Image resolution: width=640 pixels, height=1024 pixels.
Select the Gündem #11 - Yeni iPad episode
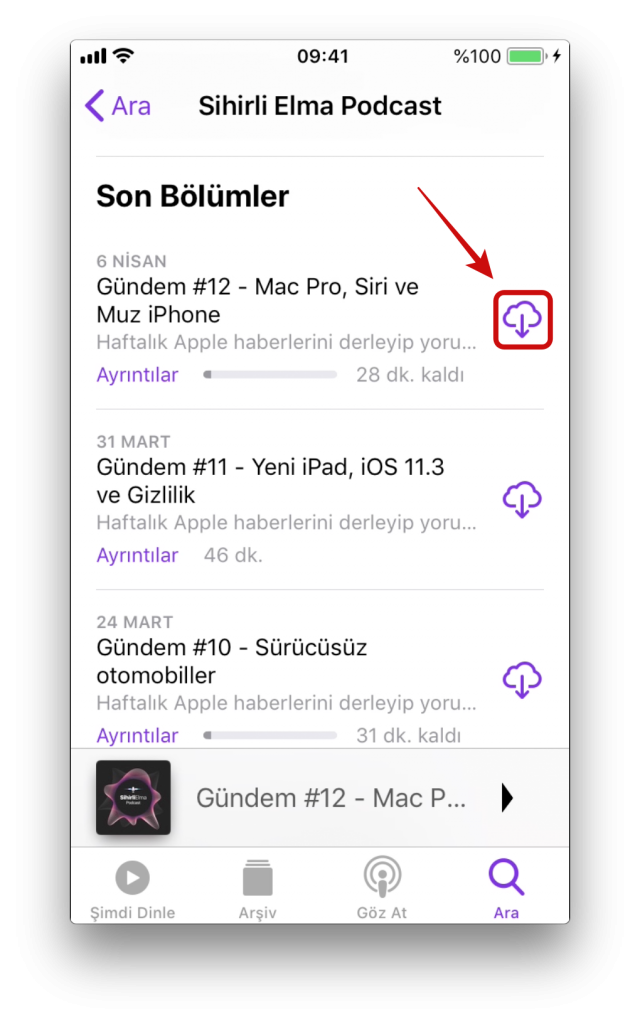270,481
